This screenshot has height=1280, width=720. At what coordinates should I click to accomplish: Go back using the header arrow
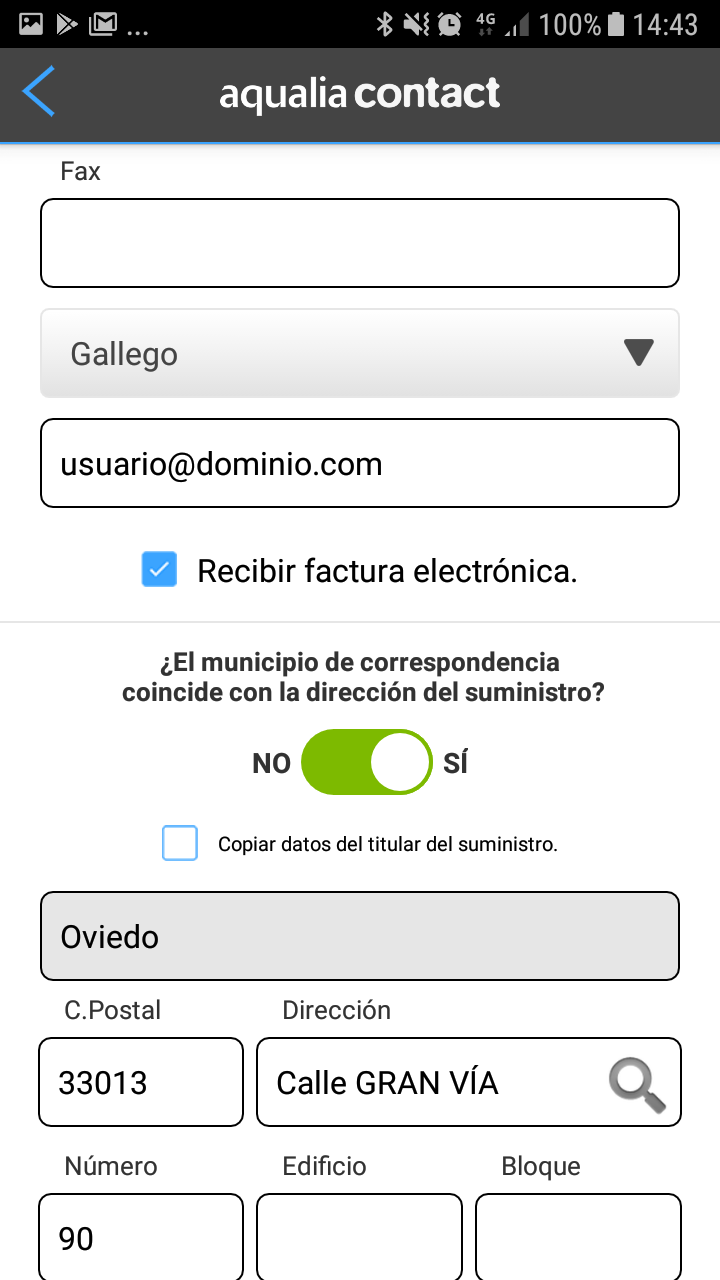38,93
